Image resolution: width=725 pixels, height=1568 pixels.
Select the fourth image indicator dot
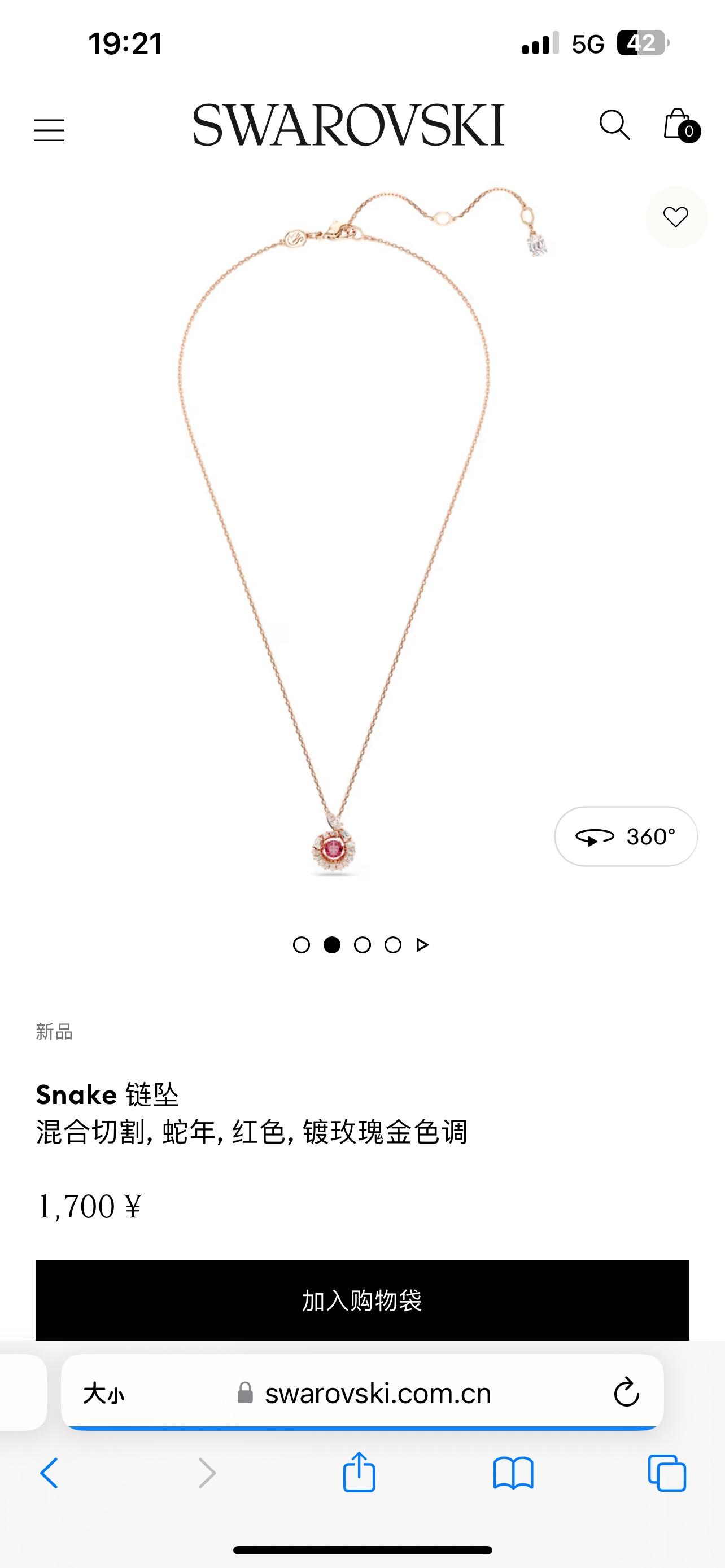(392, 945)
